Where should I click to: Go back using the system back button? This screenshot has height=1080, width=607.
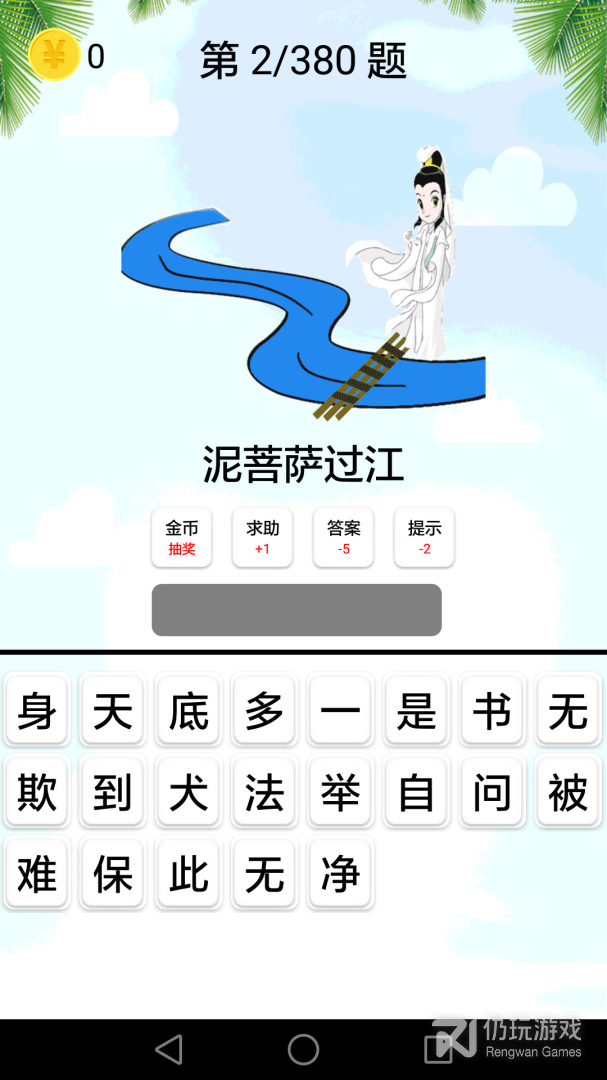169,1049
